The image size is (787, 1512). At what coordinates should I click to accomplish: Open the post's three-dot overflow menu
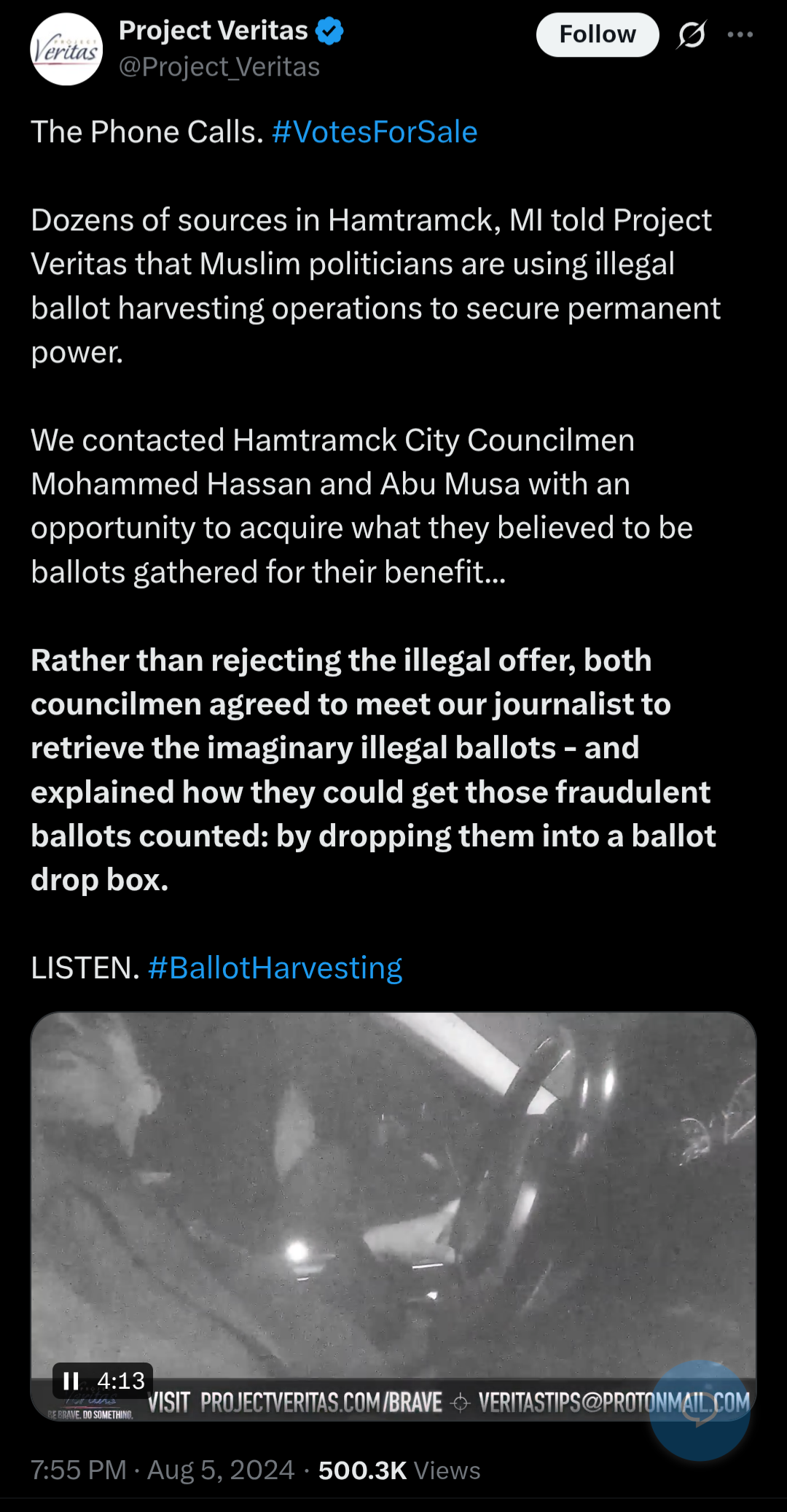[x=740, y=34]
